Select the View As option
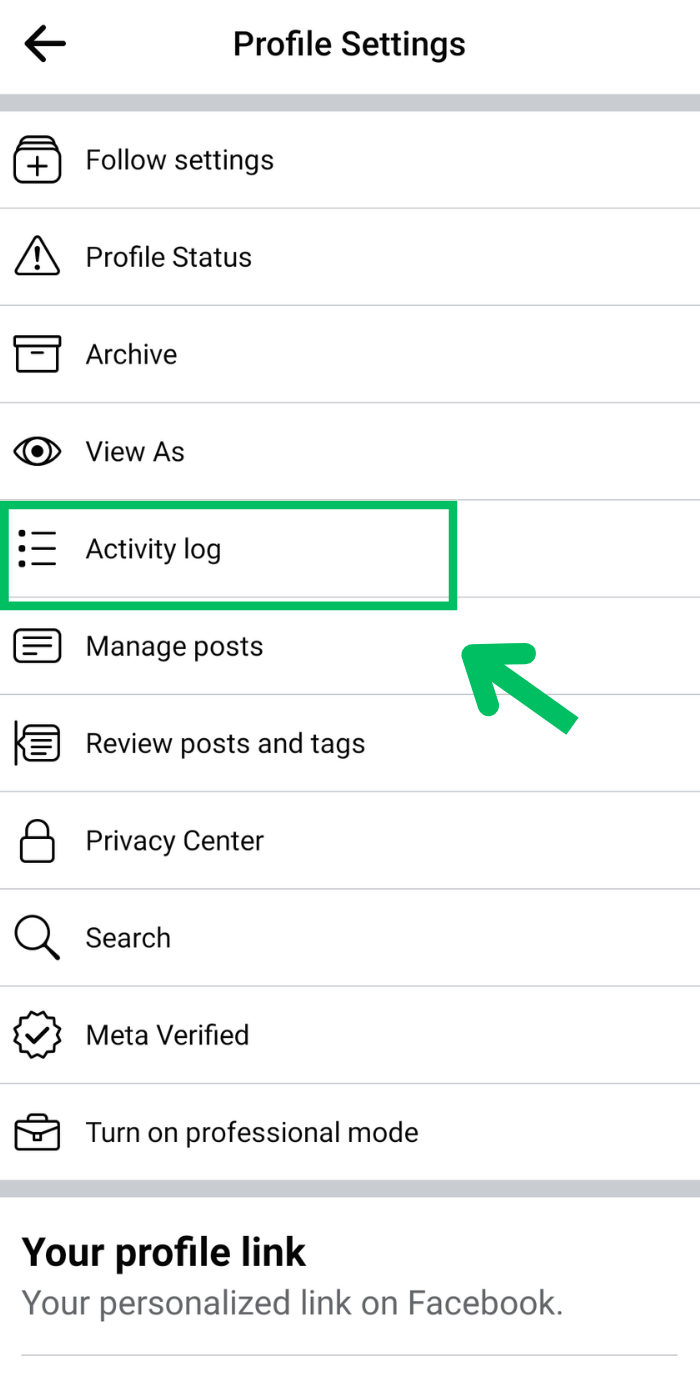 coord(135,451)
